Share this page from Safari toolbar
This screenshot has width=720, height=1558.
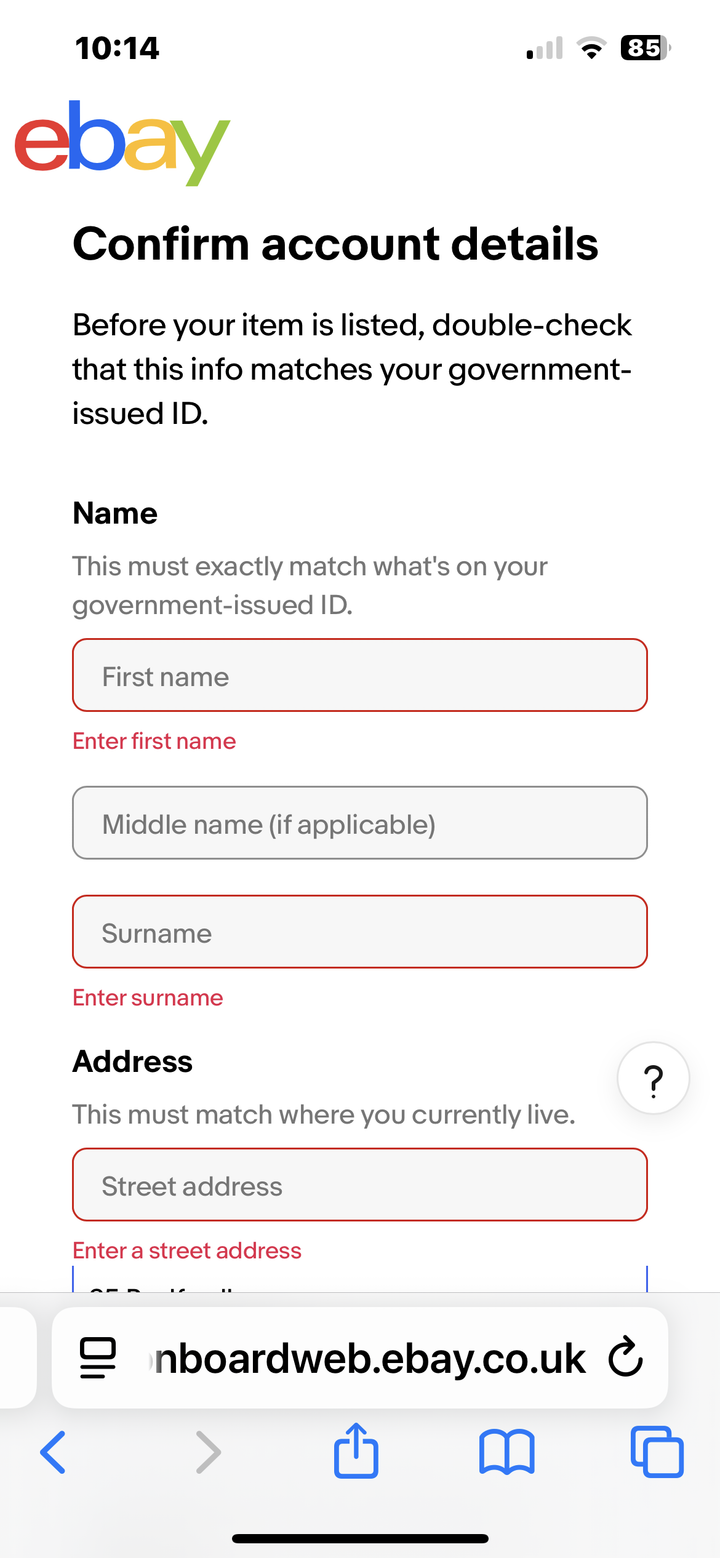click(356, 1452)
